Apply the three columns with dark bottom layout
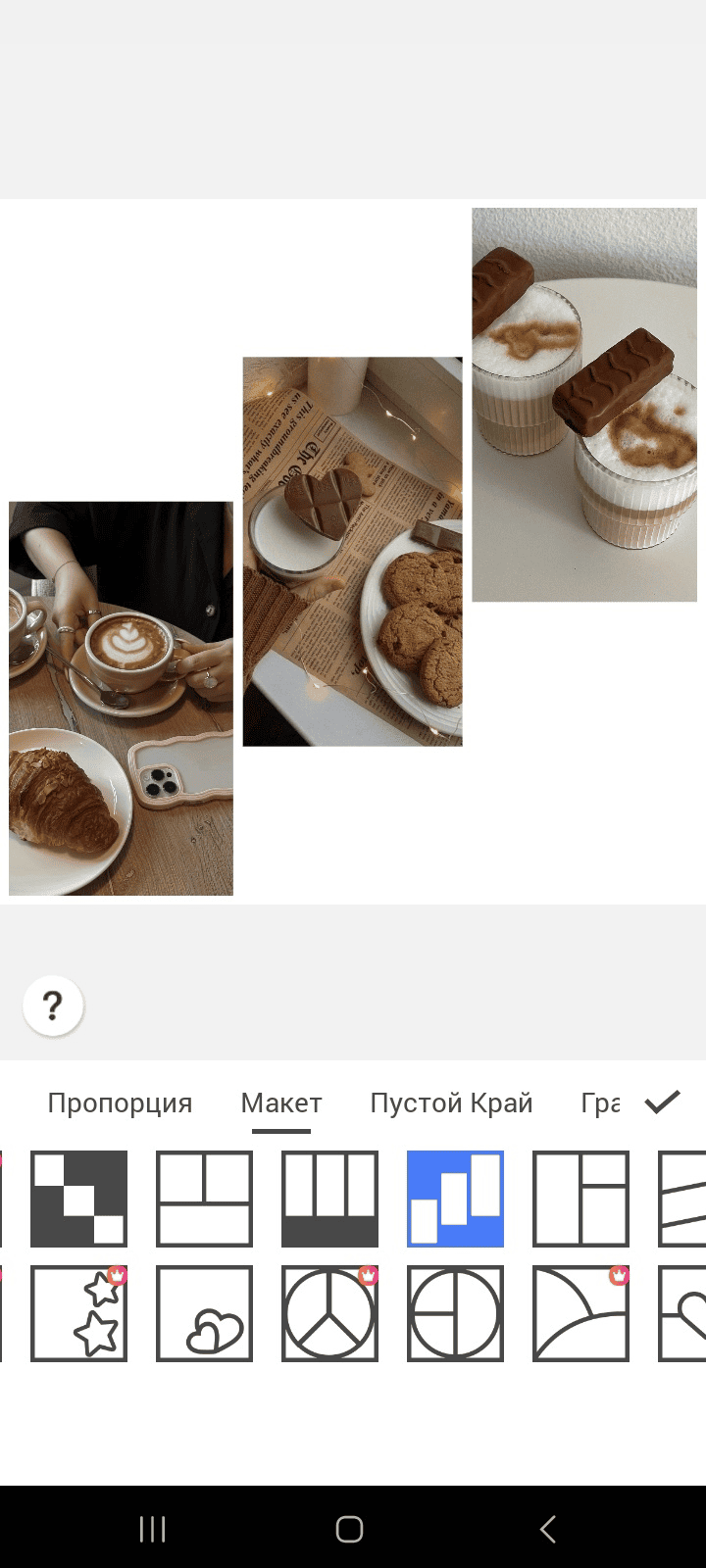Viewport: 706px width, 1568px height. (x=330, y=1199)
